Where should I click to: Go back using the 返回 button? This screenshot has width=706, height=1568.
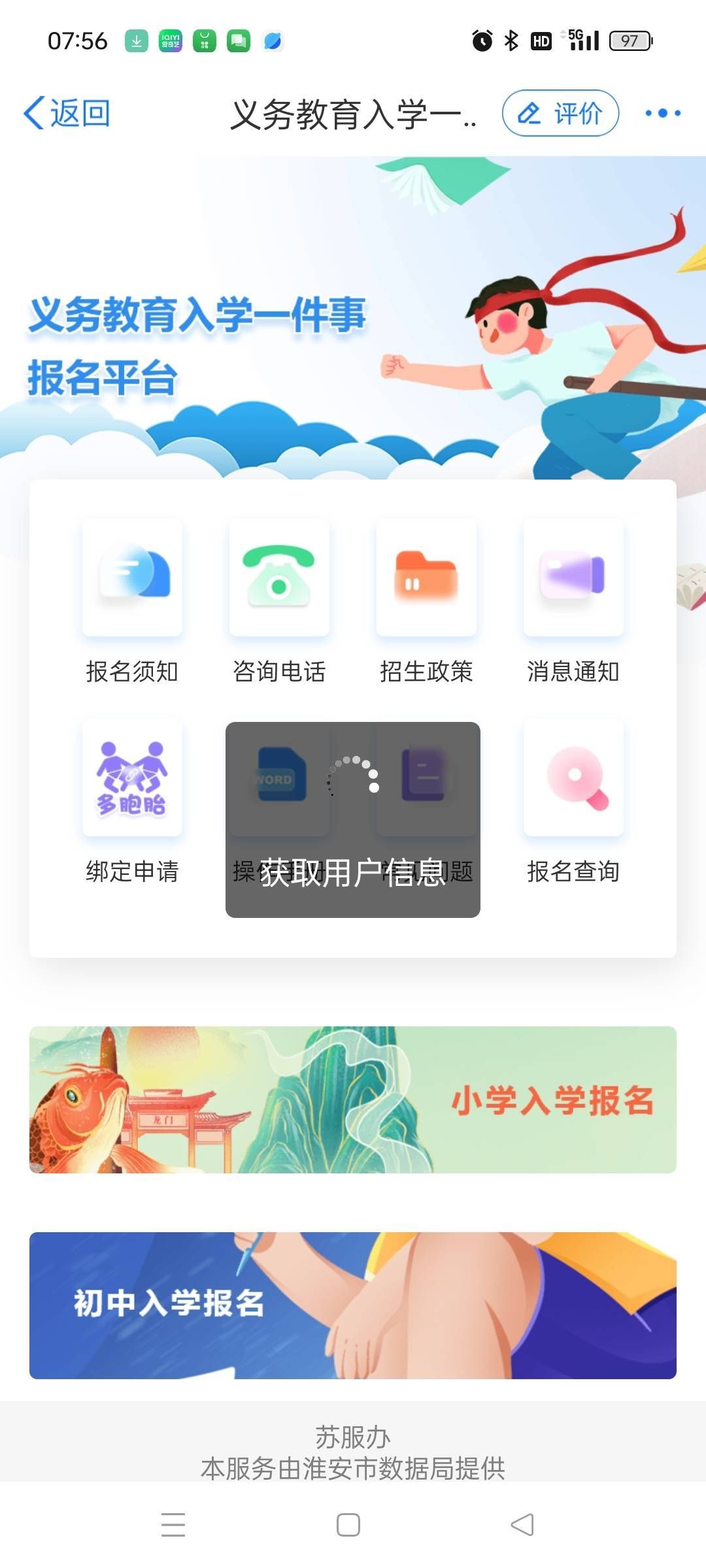pyautogui.click(x=67, y=113)
